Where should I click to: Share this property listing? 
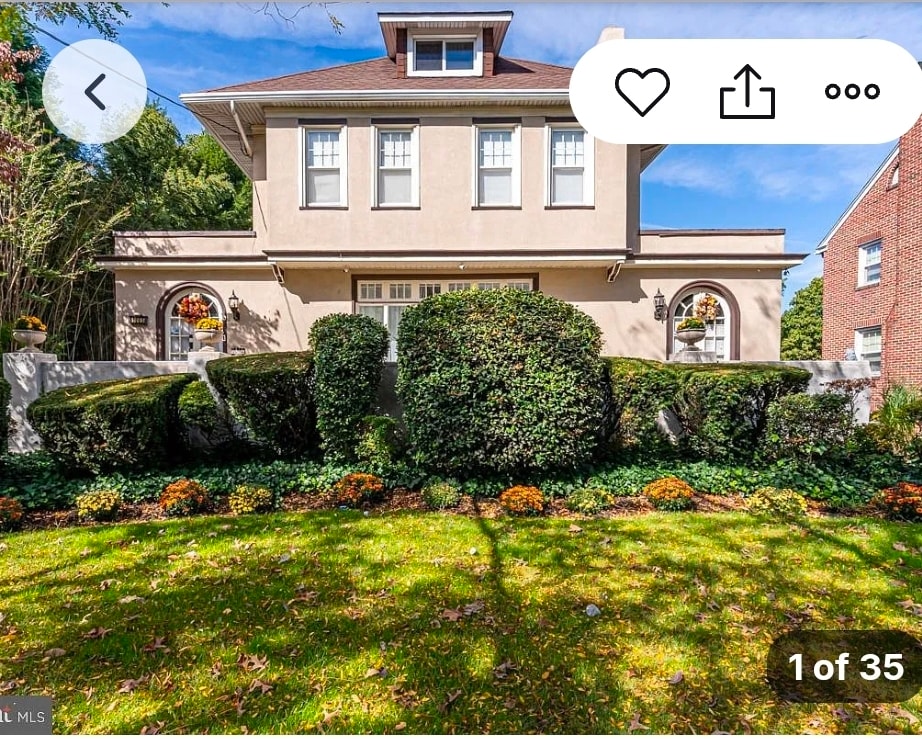click(747, 92)
